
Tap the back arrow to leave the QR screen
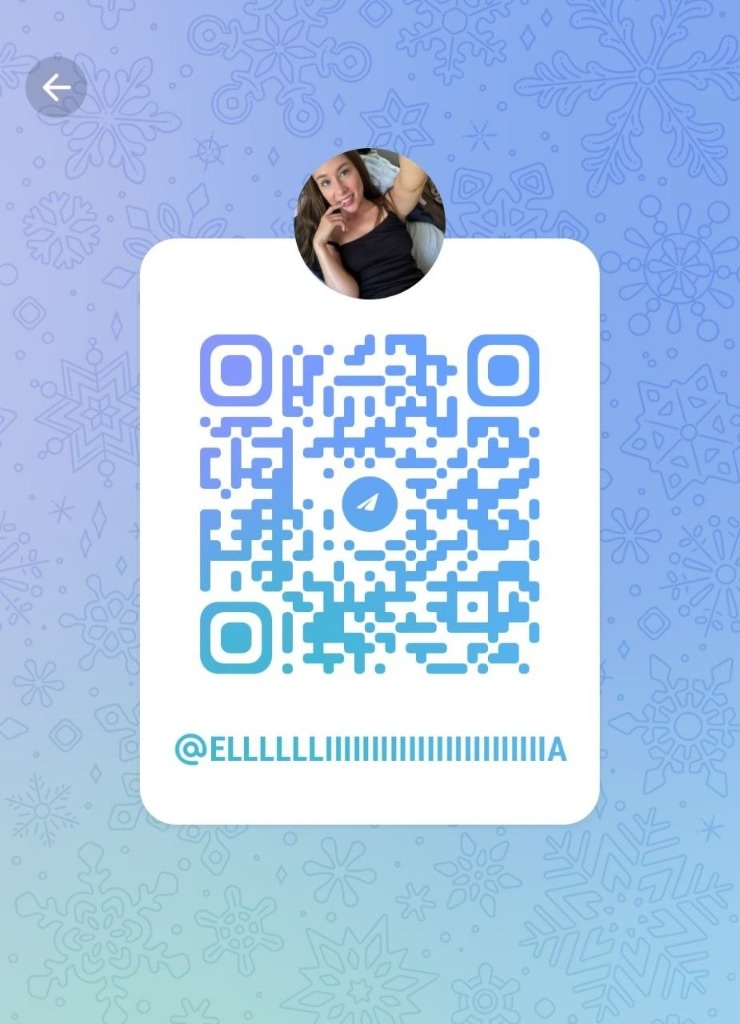coord(56,88)
